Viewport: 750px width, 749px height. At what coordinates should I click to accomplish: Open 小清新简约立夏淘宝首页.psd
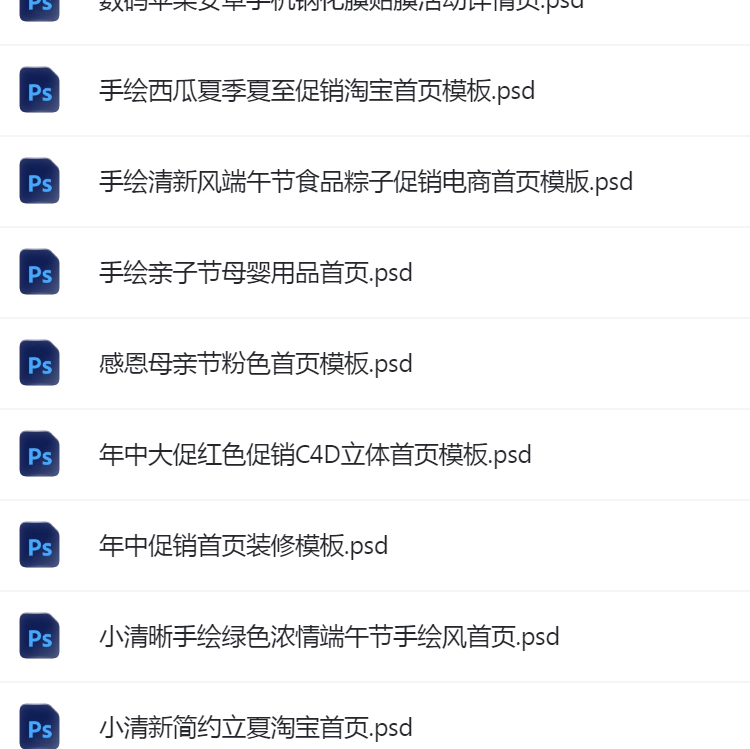pyautogui.click(x=256, y=727)
